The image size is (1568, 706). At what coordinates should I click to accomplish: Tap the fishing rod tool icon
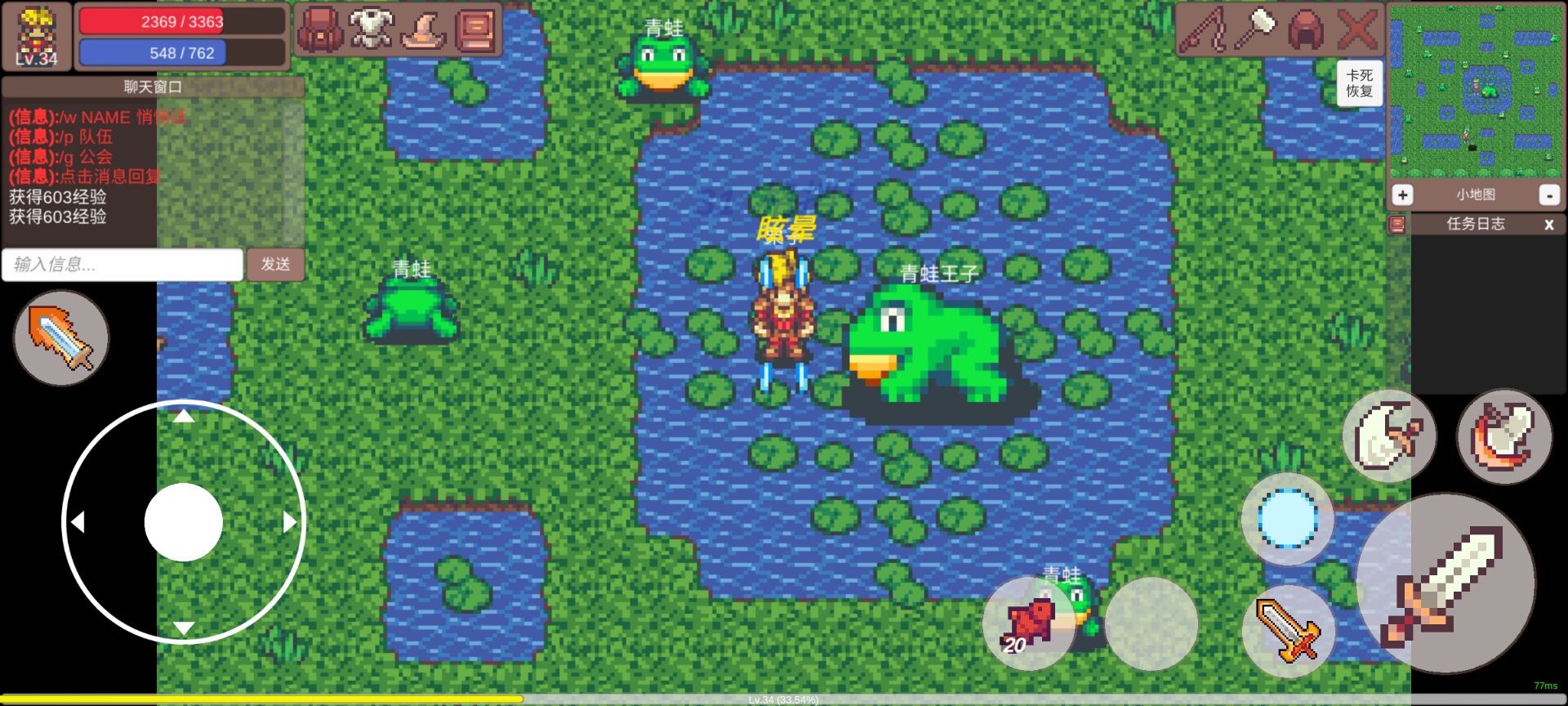click(x=1204, y=30)
